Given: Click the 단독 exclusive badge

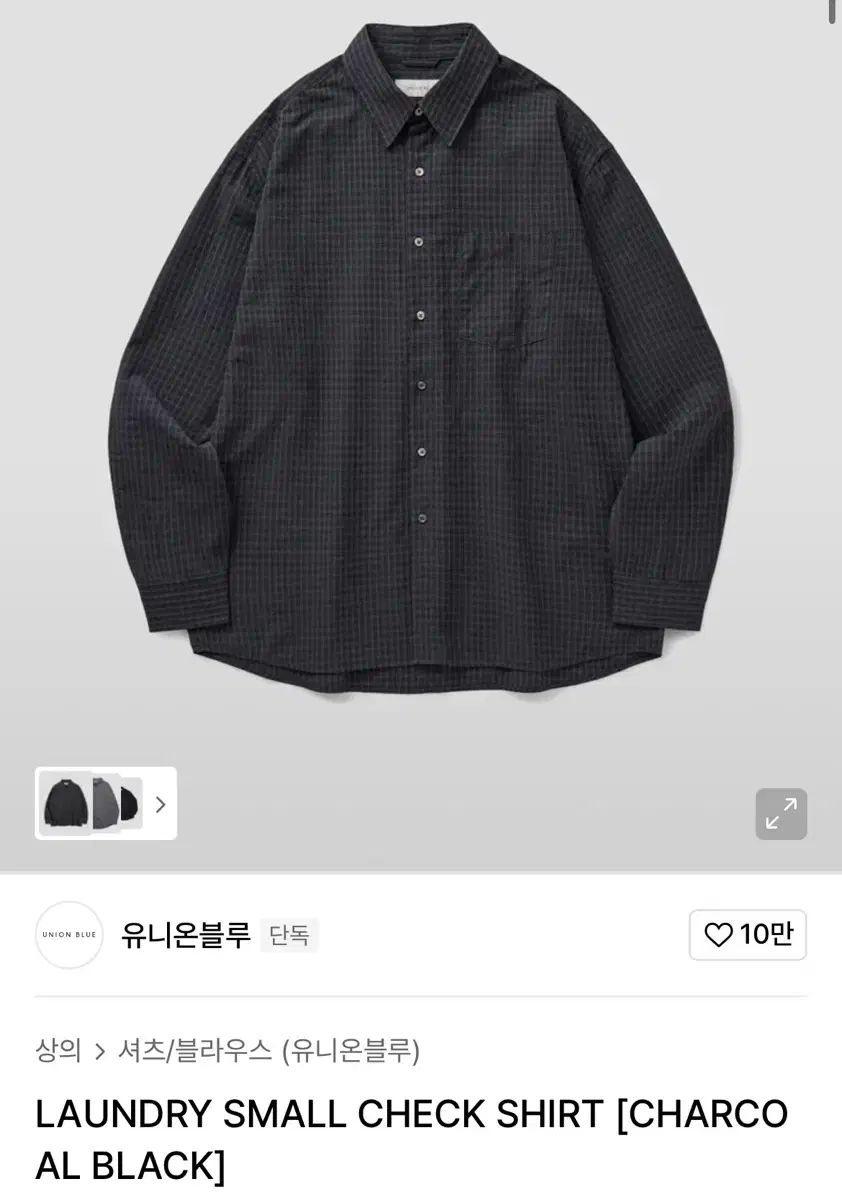Looking at the screenshot, I should [290, 937].
